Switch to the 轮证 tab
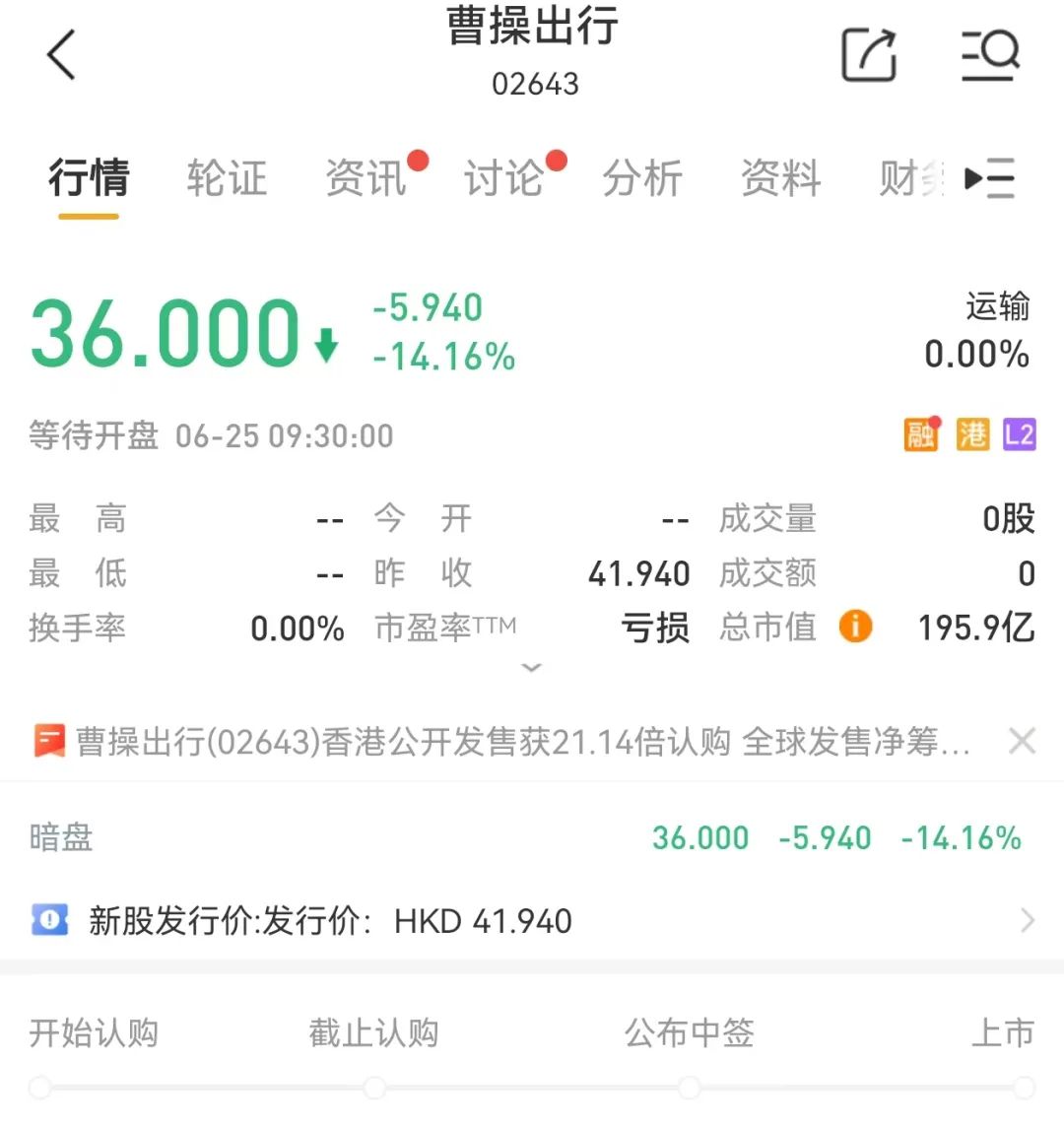Image resolution: width=1064 pixels, height=1127 pixels. click(227, 178)
